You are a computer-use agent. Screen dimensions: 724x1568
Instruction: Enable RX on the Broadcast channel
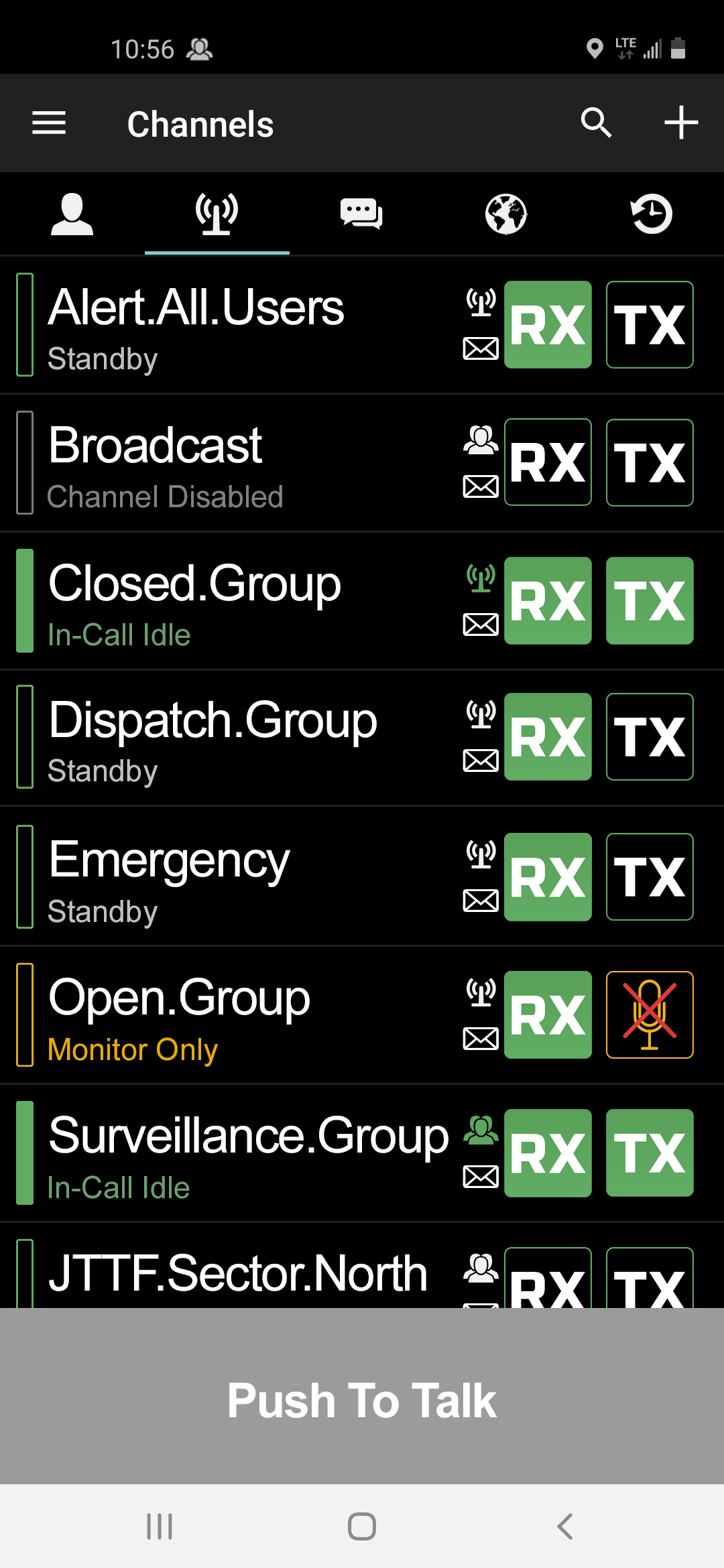[x=548, y=462]
